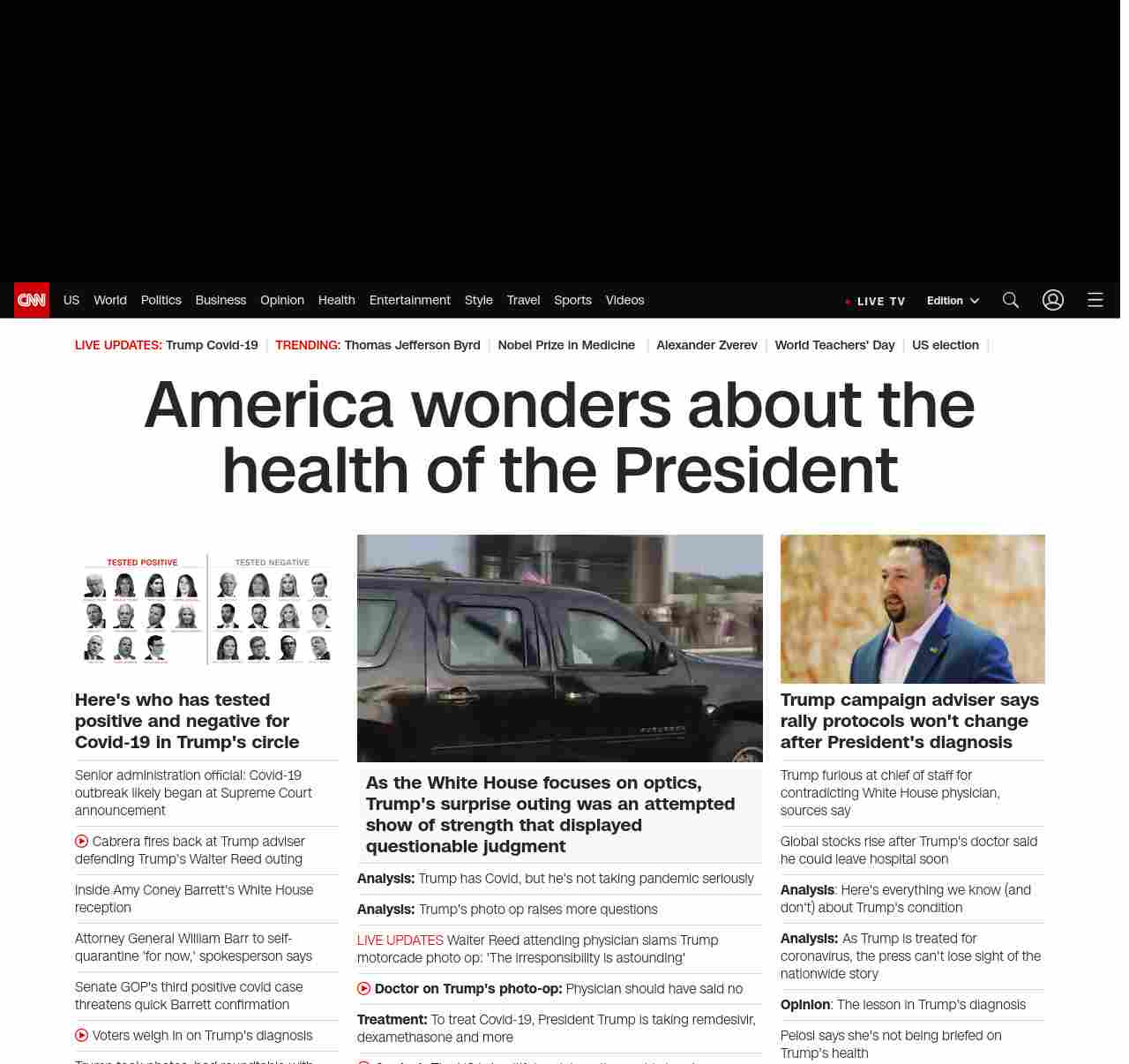Open the Videos section
1129x1064 pixels.
[x=624, y=300]
